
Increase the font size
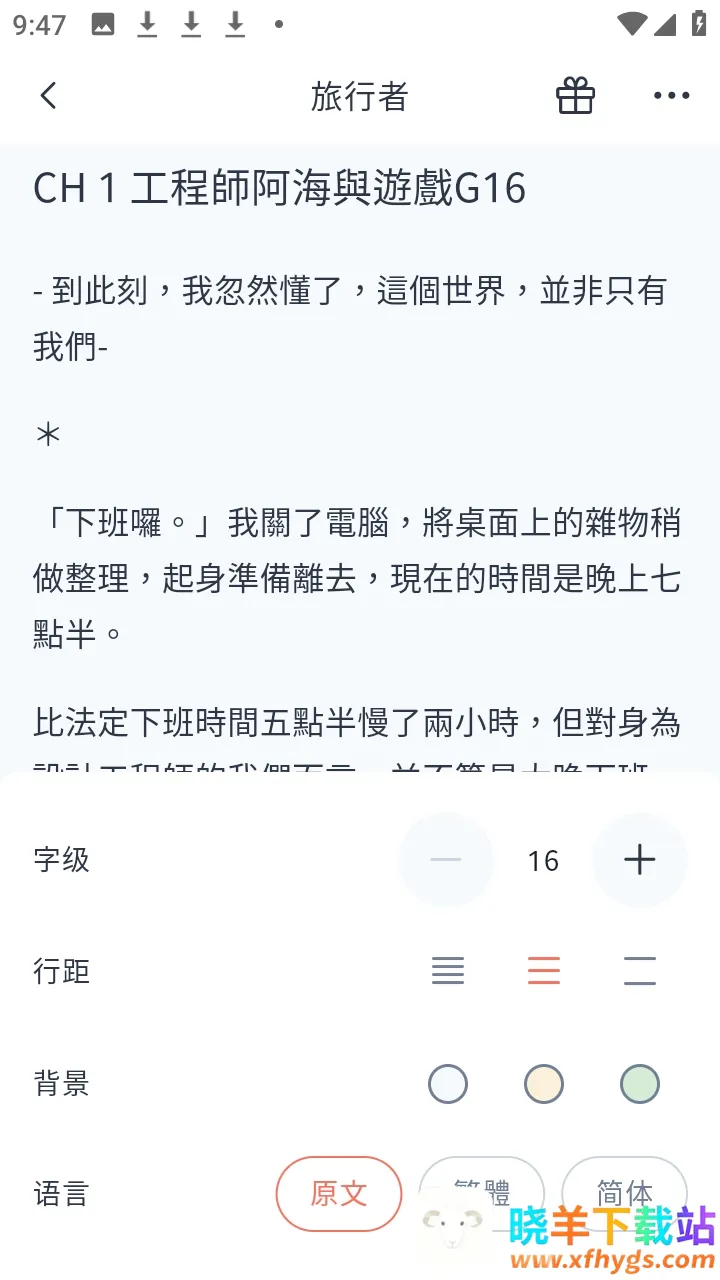[x=640, y=860]
